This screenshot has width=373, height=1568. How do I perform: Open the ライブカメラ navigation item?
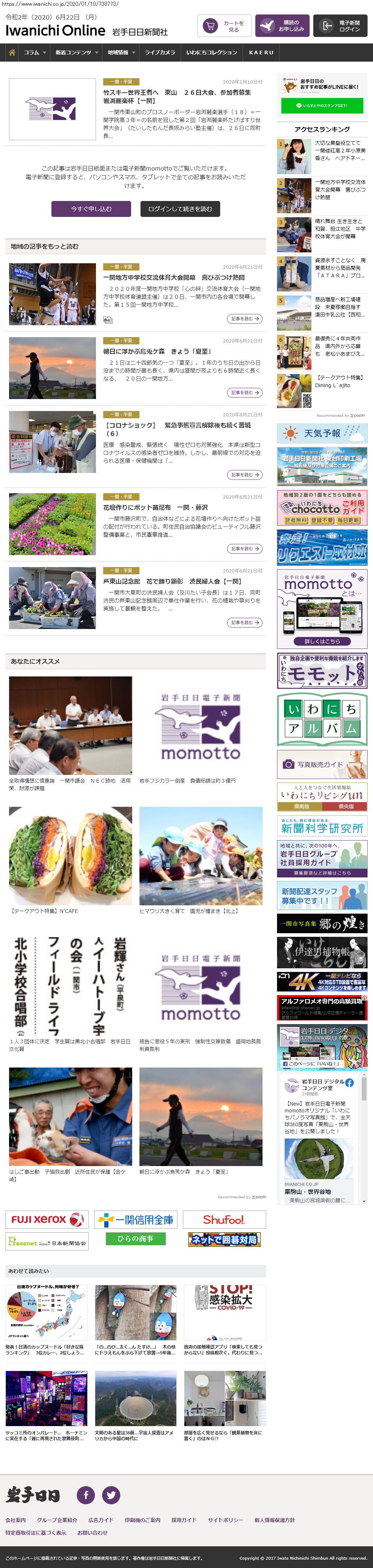[x=160, y=53]
